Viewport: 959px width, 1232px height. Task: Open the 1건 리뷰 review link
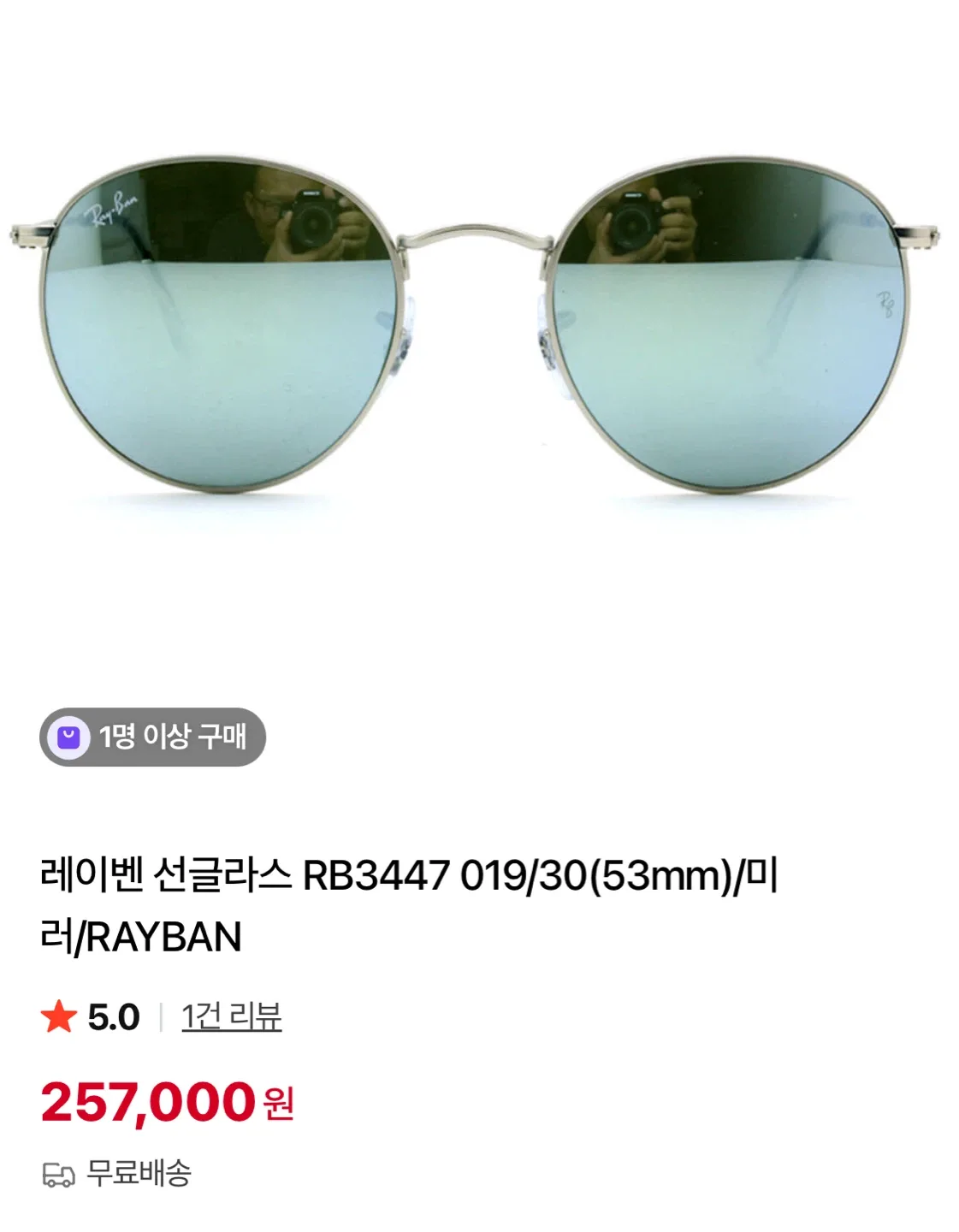coord(231,1017)
